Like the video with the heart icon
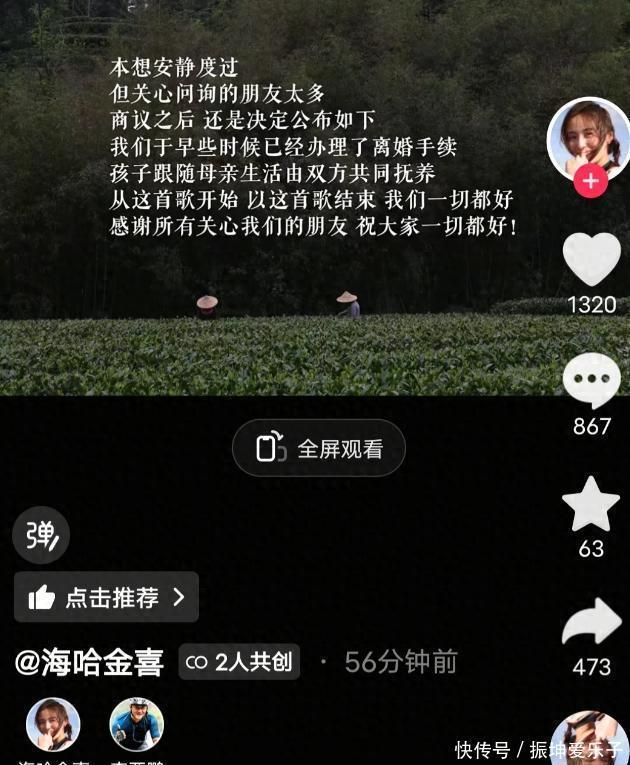 pyautogui.click(x=591, y=259)
